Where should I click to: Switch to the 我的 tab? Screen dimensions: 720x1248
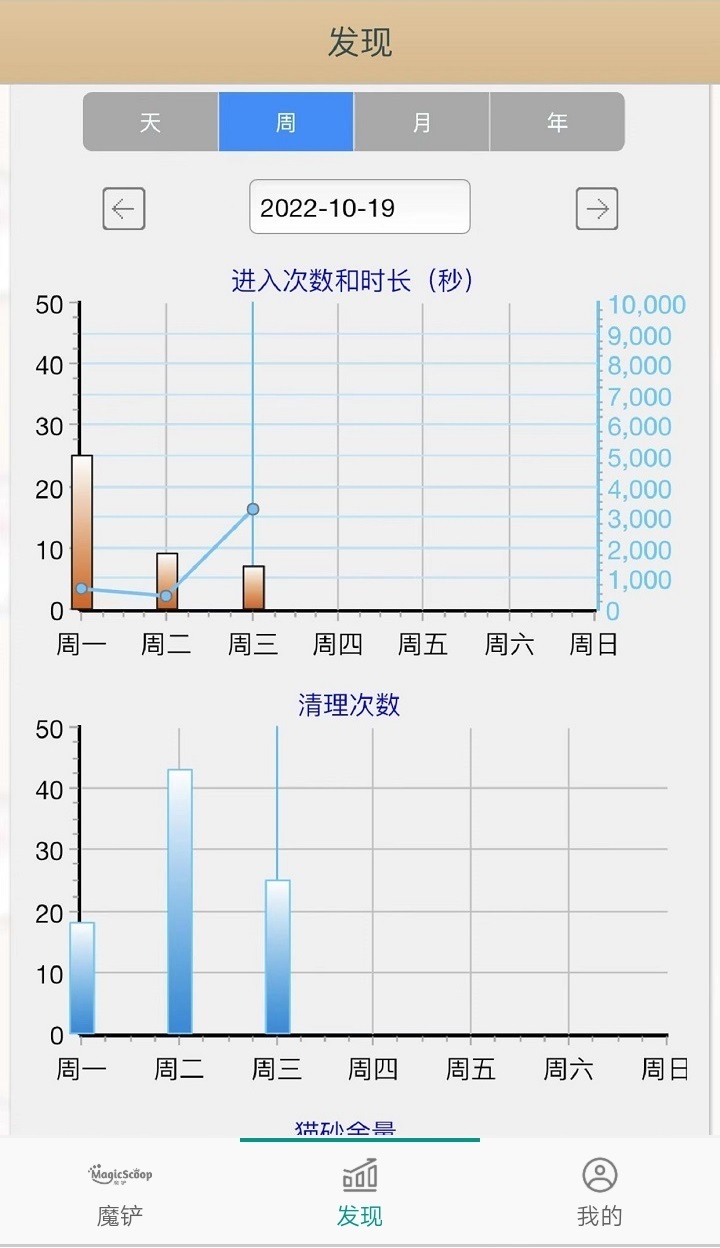600,1193
